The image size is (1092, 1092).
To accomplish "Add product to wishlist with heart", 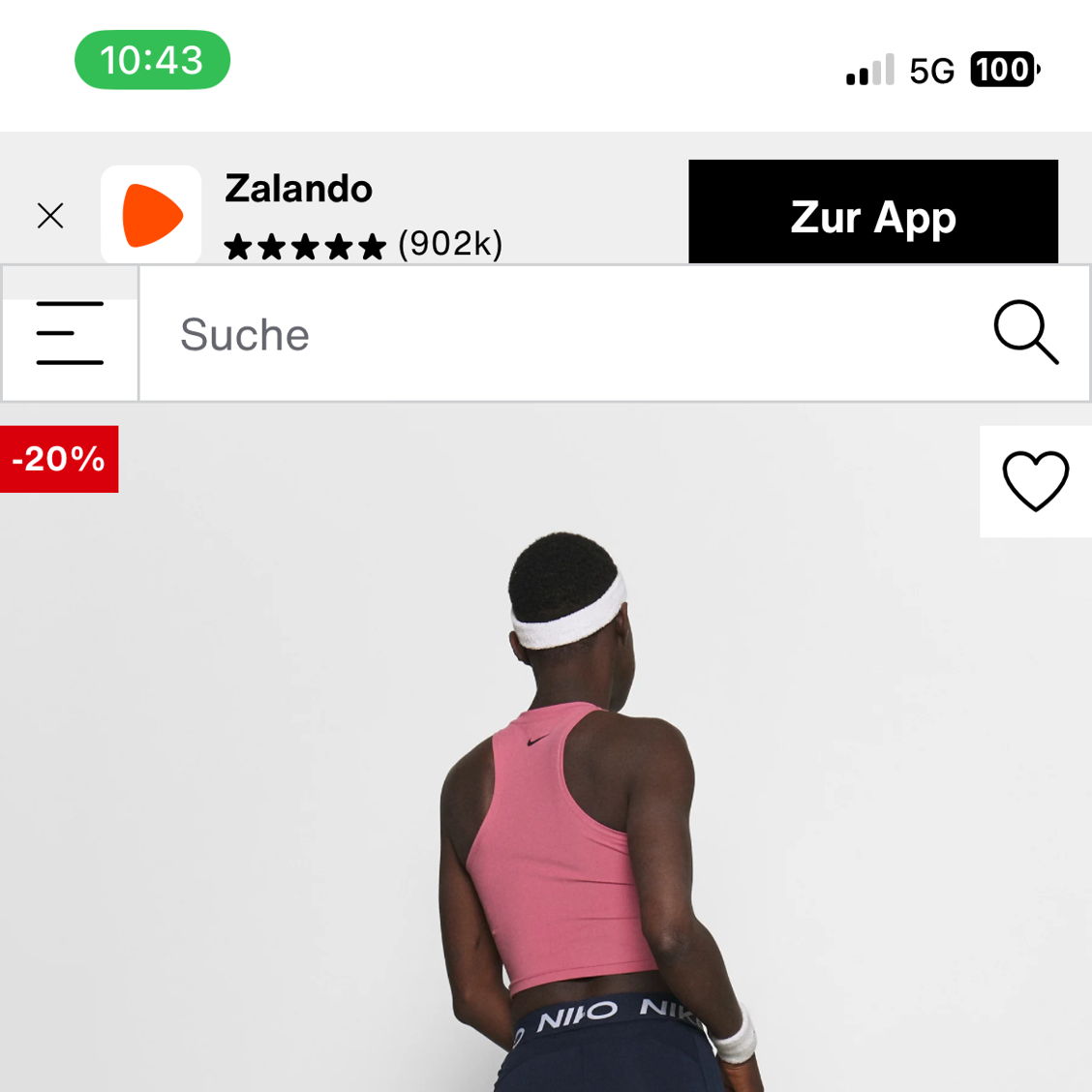I will pos(1035,481).
